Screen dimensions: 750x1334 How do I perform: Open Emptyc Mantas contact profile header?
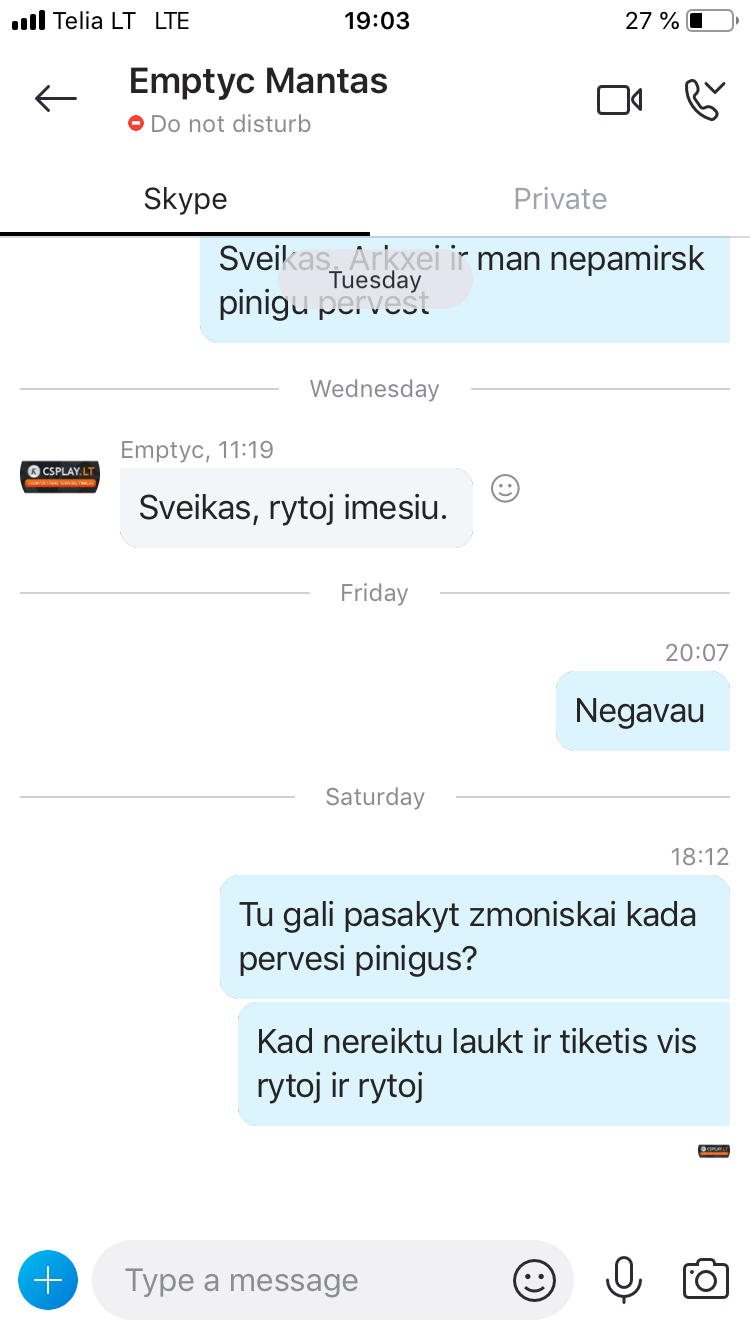(x=258, y=100)
